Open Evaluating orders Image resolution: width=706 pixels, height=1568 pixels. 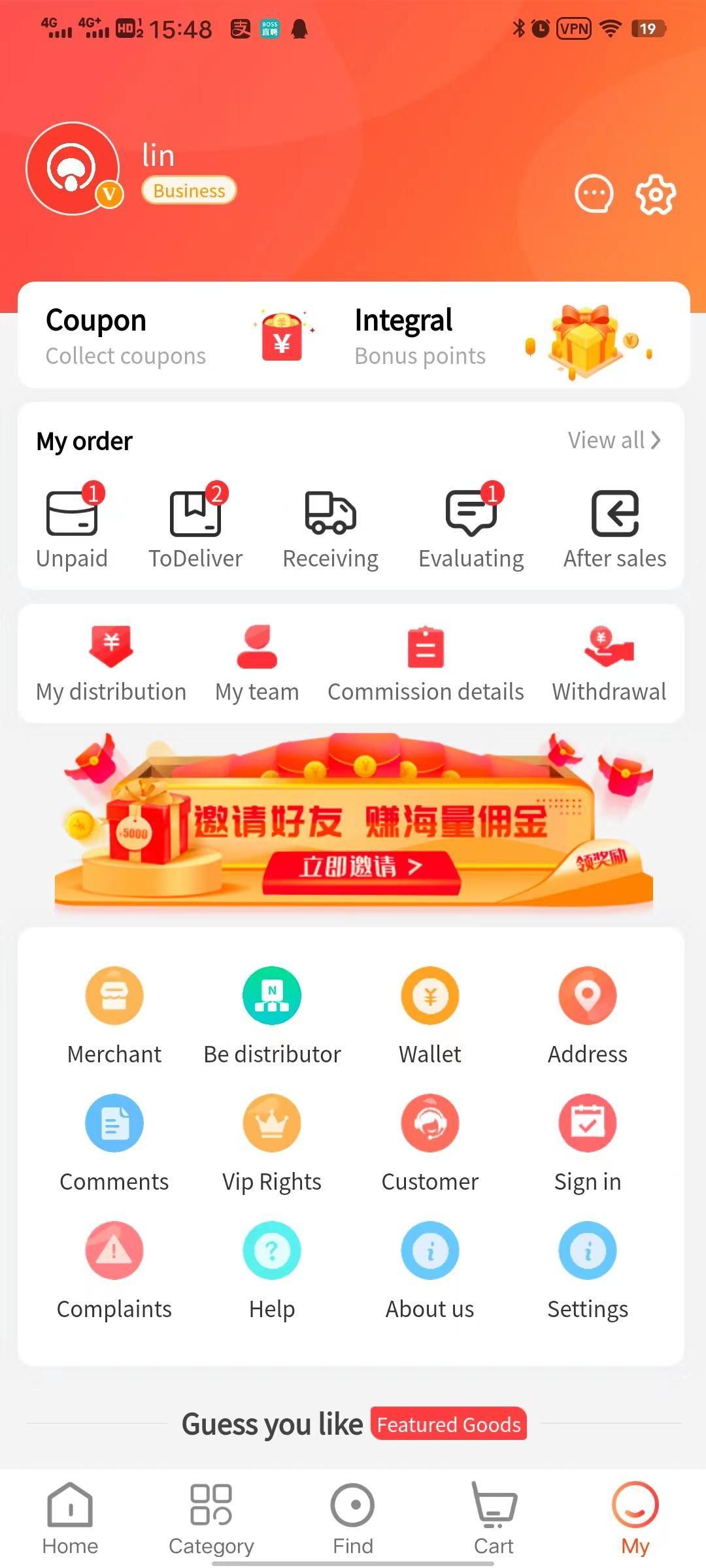[471, 529]
